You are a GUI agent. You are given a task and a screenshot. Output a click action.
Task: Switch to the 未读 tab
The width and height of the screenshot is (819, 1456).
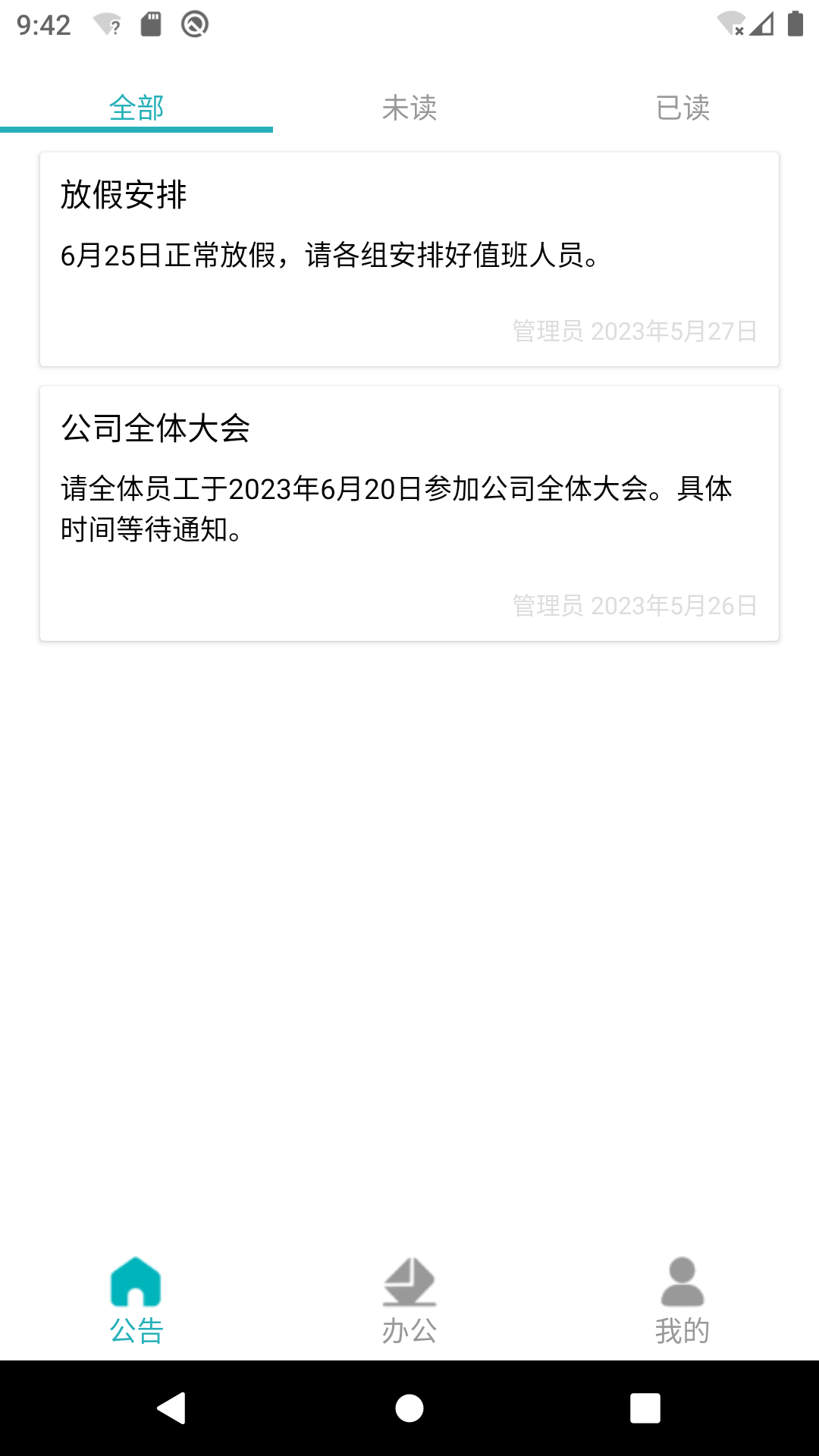tap(409, 108)
